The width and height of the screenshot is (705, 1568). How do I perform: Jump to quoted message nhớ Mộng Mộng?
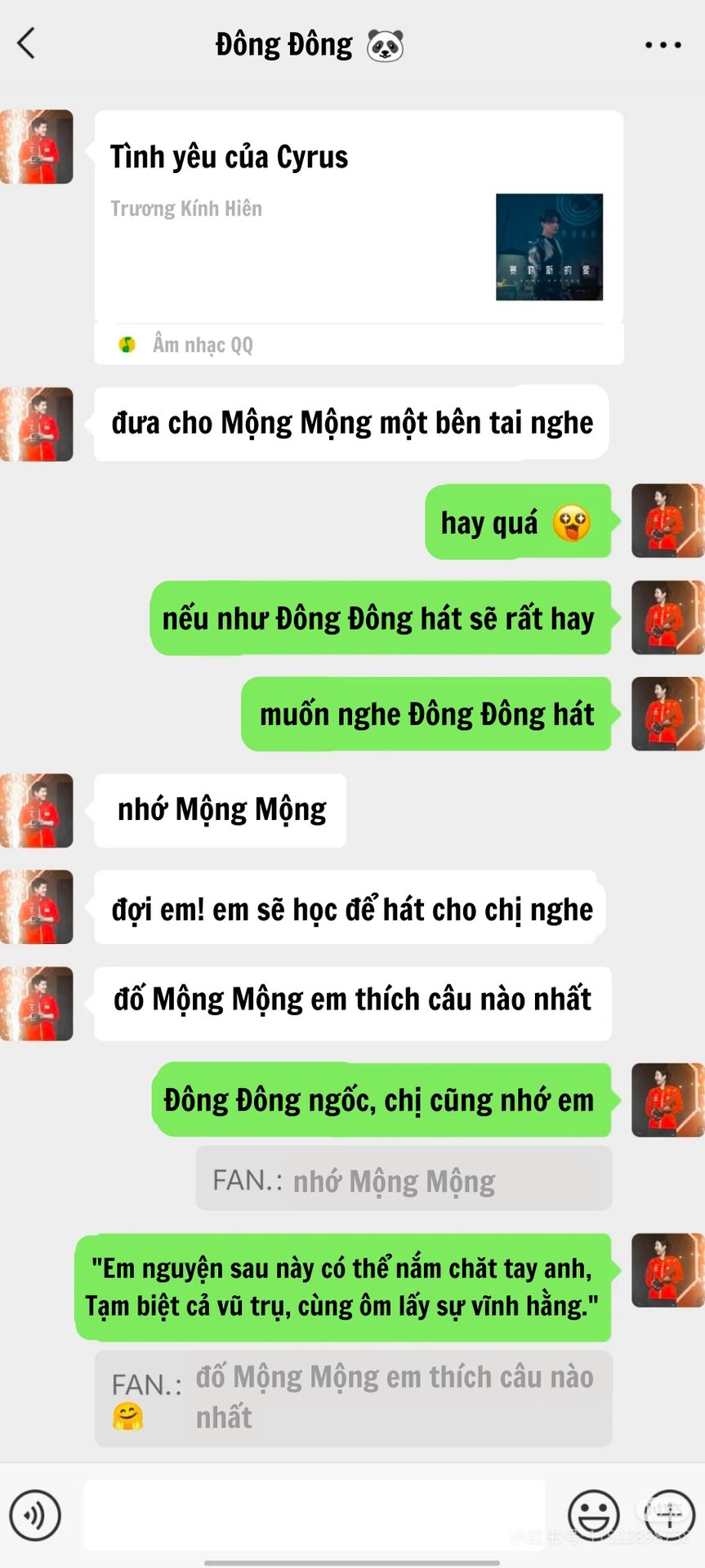coord(404,1179)
